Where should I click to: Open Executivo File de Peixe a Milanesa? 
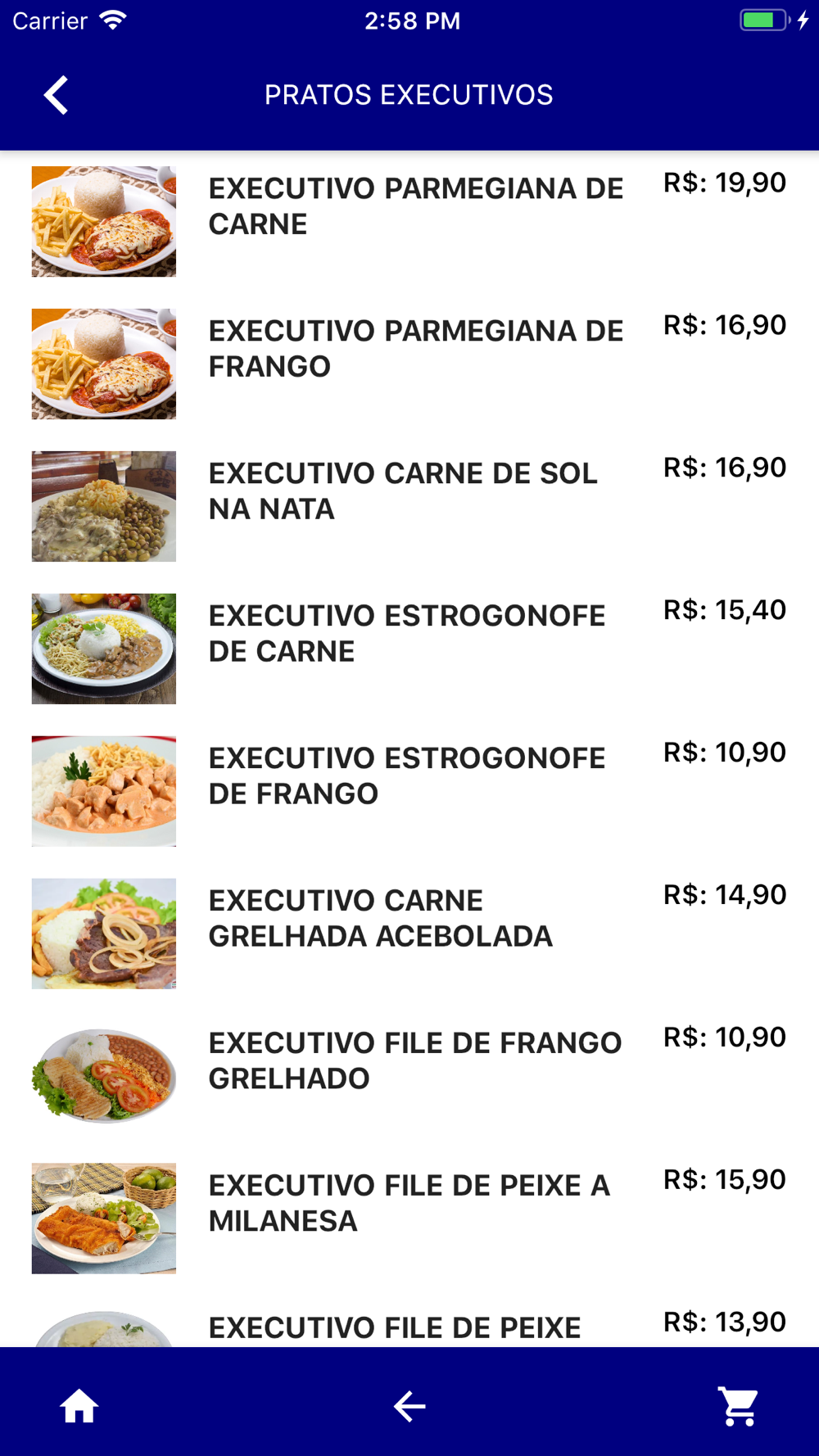point(409,1204)
